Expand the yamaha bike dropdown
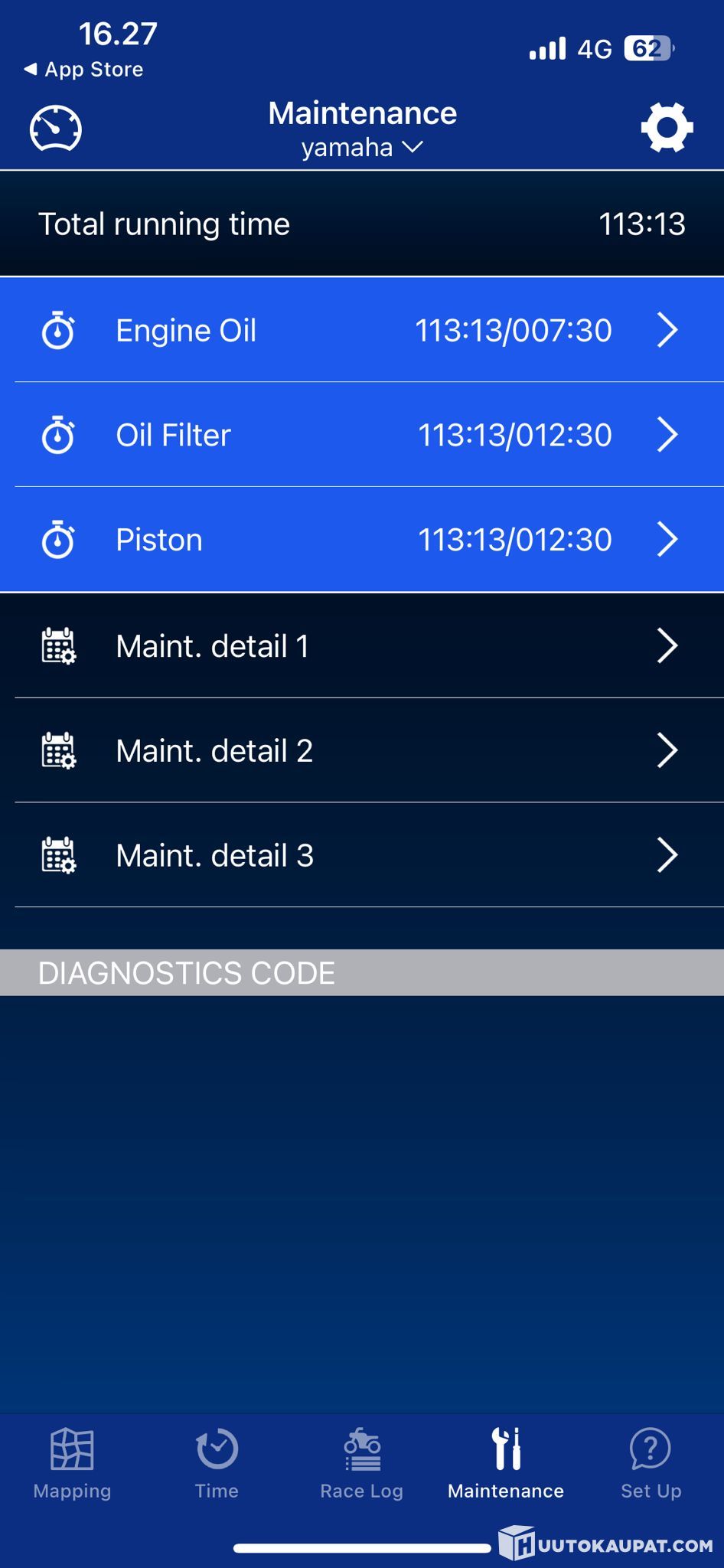The height and width of the screenshot is (1568, 724). (362, 147)
